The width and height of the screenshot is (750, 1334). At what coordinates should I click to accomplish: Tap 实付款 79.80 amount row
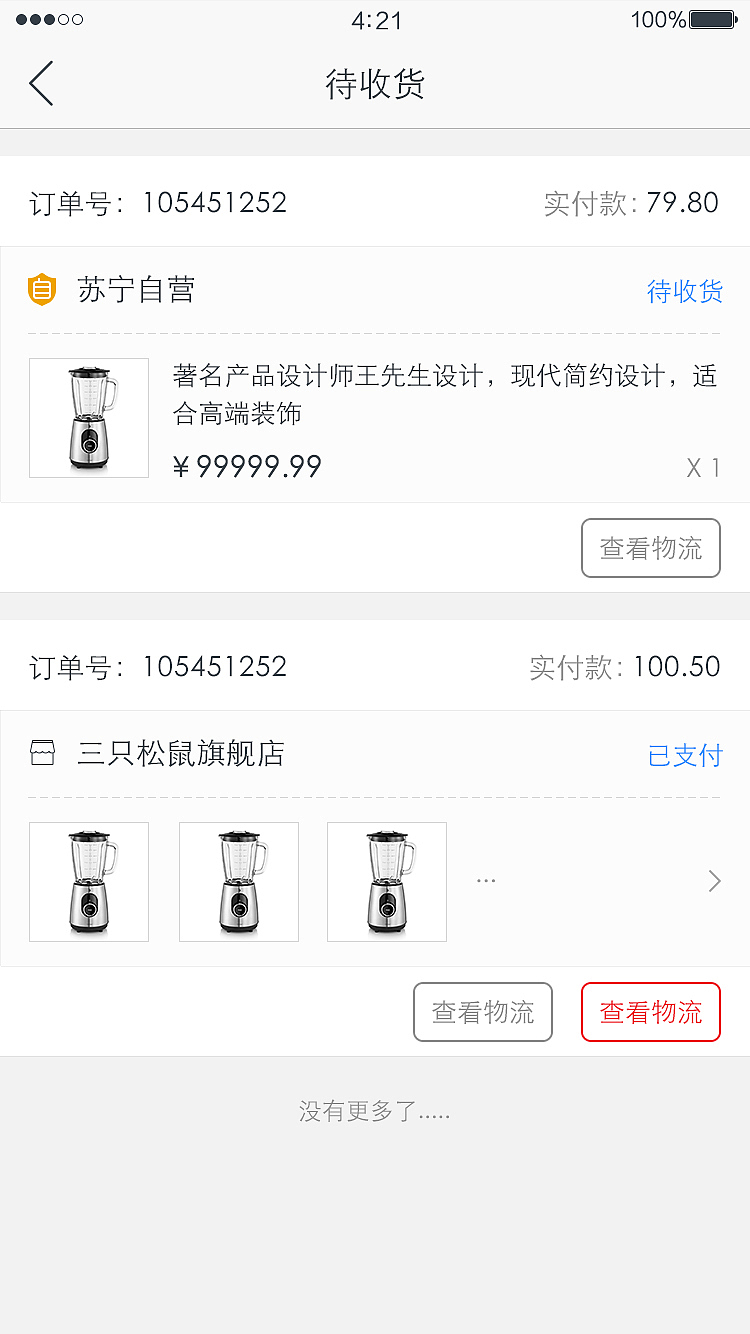coord(634,201)
